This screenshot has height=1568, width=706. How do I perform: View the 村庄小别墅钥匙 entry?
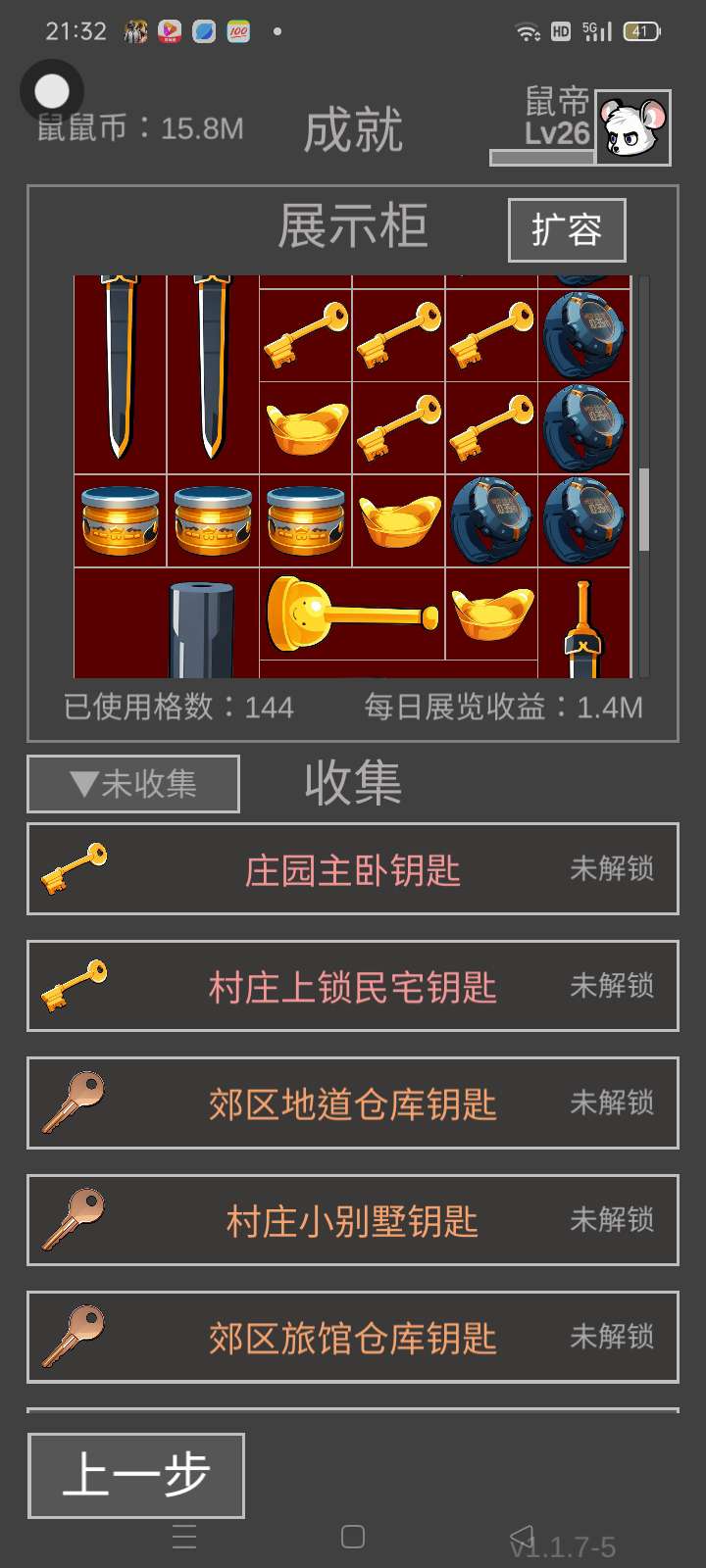[x=353, y=1220]
